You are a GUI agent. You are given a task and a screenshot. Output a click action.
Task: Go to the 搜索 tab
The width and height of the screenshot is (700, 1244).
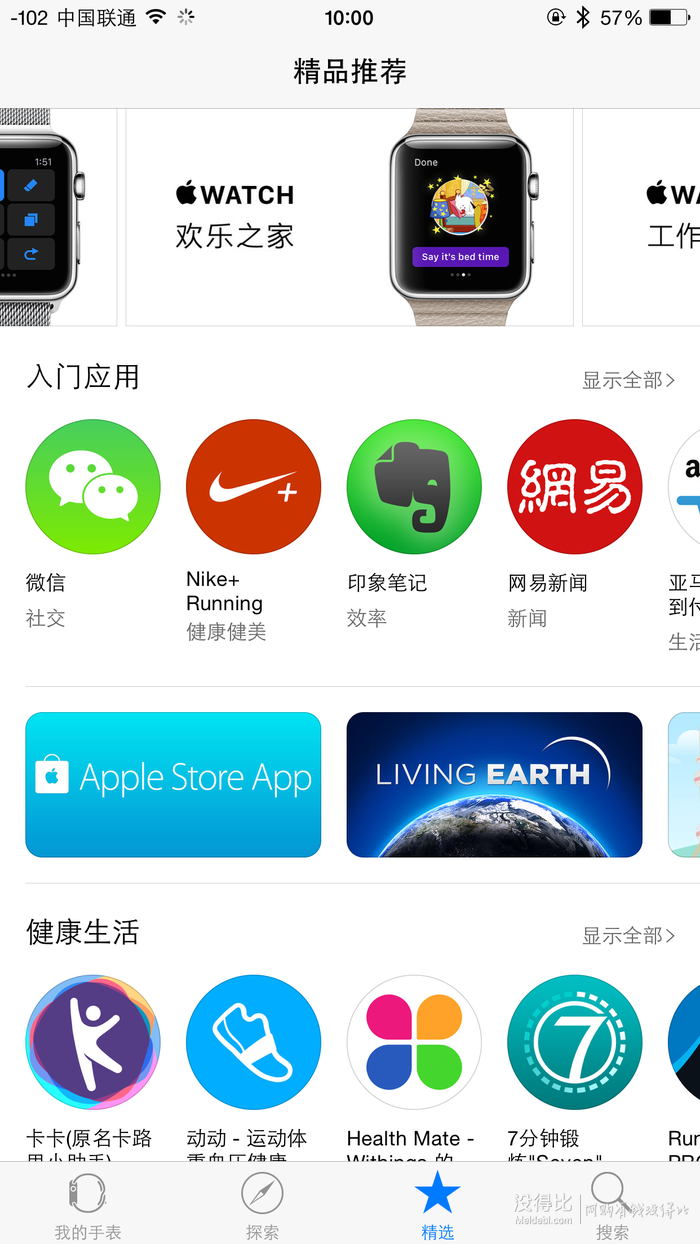click(611, 1205)
